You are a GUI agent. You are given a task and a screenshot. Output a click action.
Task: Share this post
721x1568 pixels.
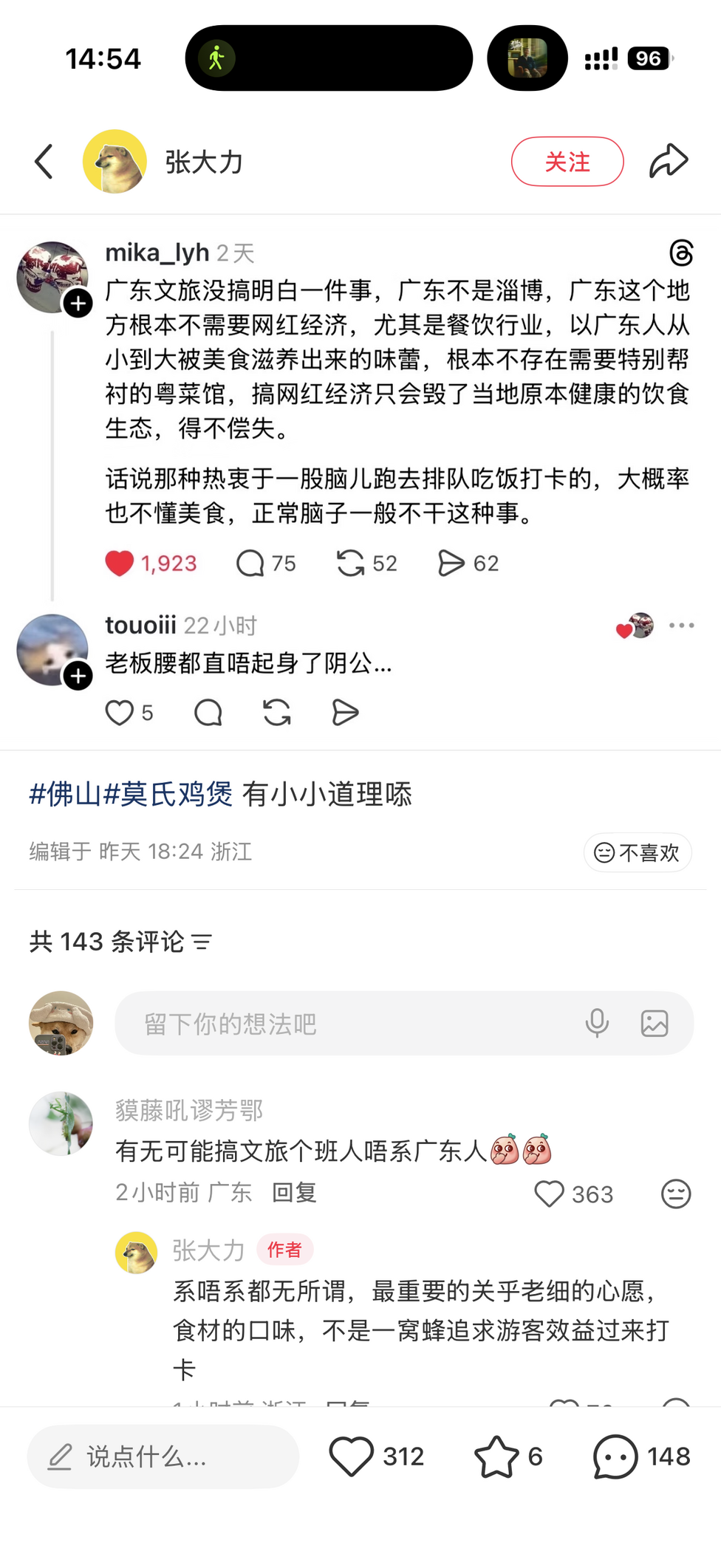click(x=669, y=162)
